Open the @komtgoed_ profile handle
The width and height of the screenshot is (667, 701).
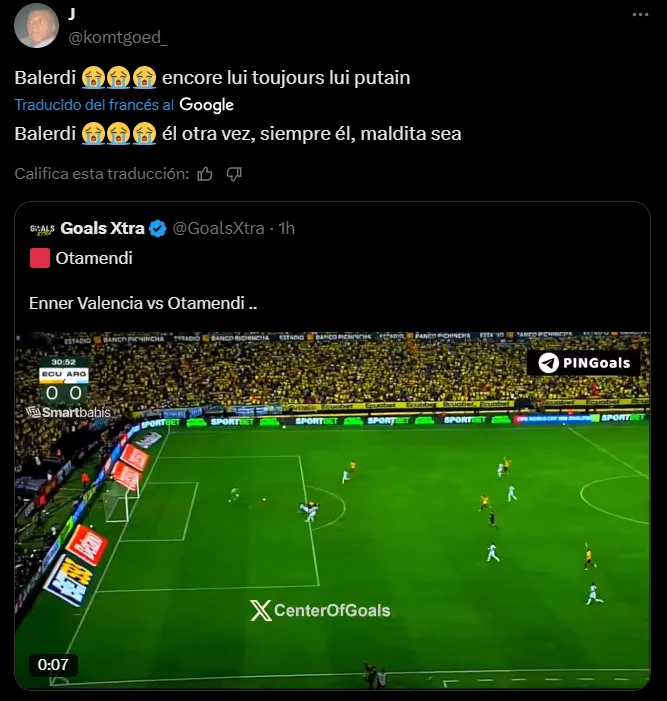(x=117, y=37)
